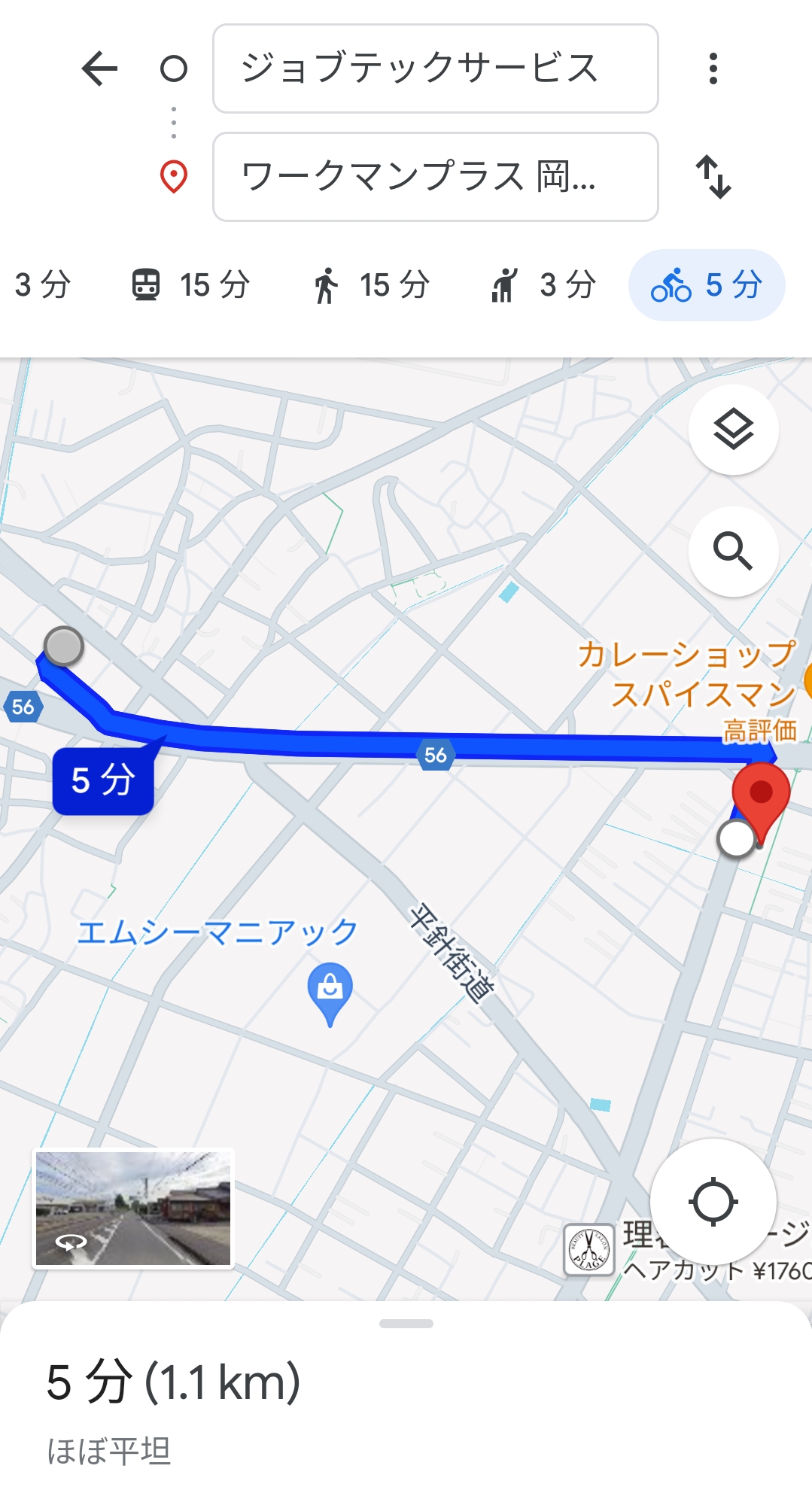The height and width of the screenshot is (1490, 812).
Task: Open the three-dot overflow menu
Action: [713, 68]
